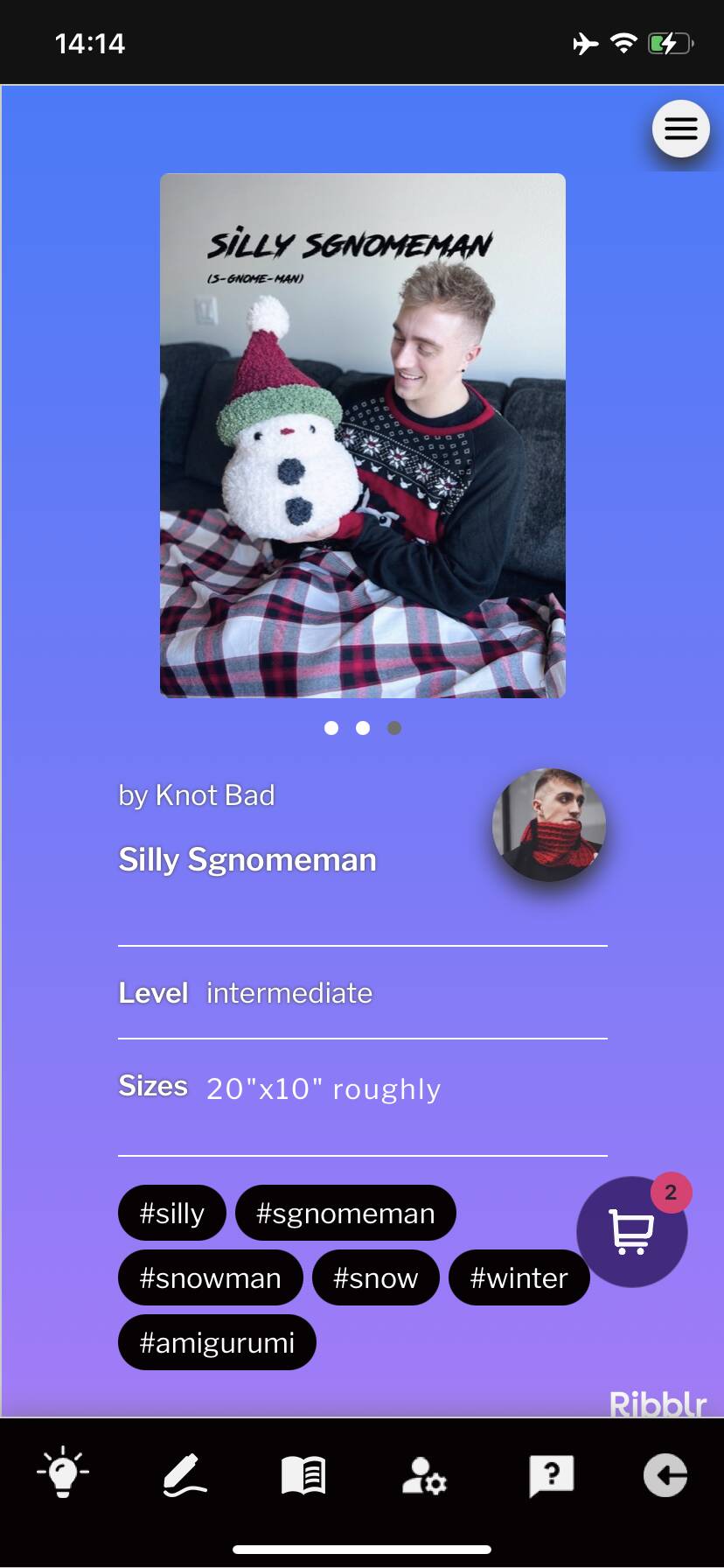Image resolution: width=724 pixels, height=1568 pixels.
Task: Open the question mark help tab
Action: click(x=551, y=1475)
